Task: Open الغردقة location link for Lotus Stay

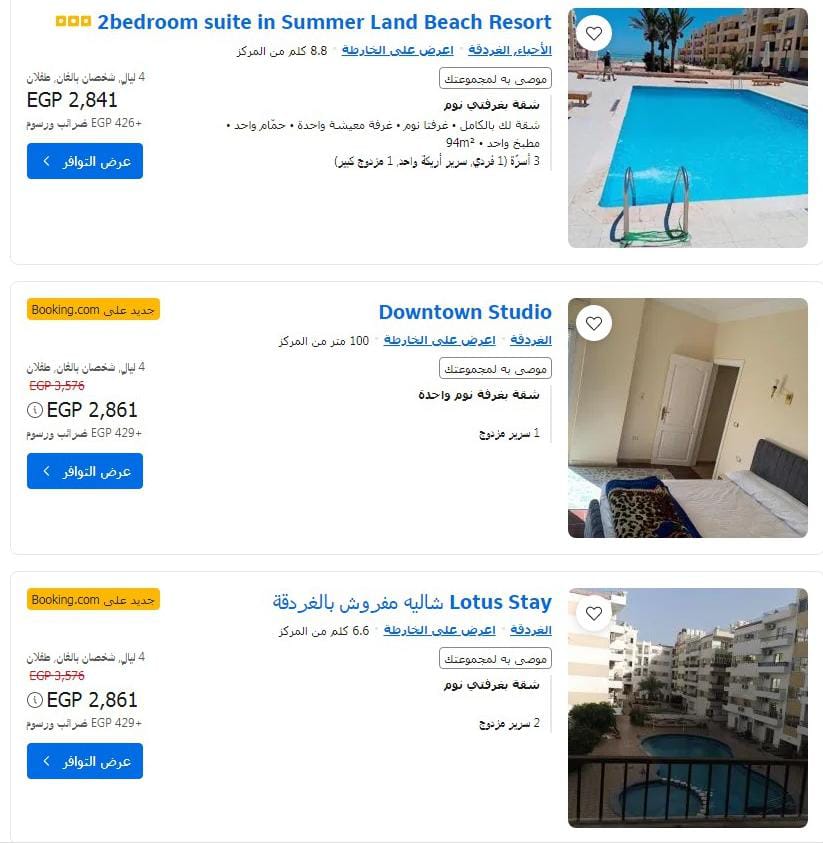Action: pyautogui.click(x=531, y=630)
